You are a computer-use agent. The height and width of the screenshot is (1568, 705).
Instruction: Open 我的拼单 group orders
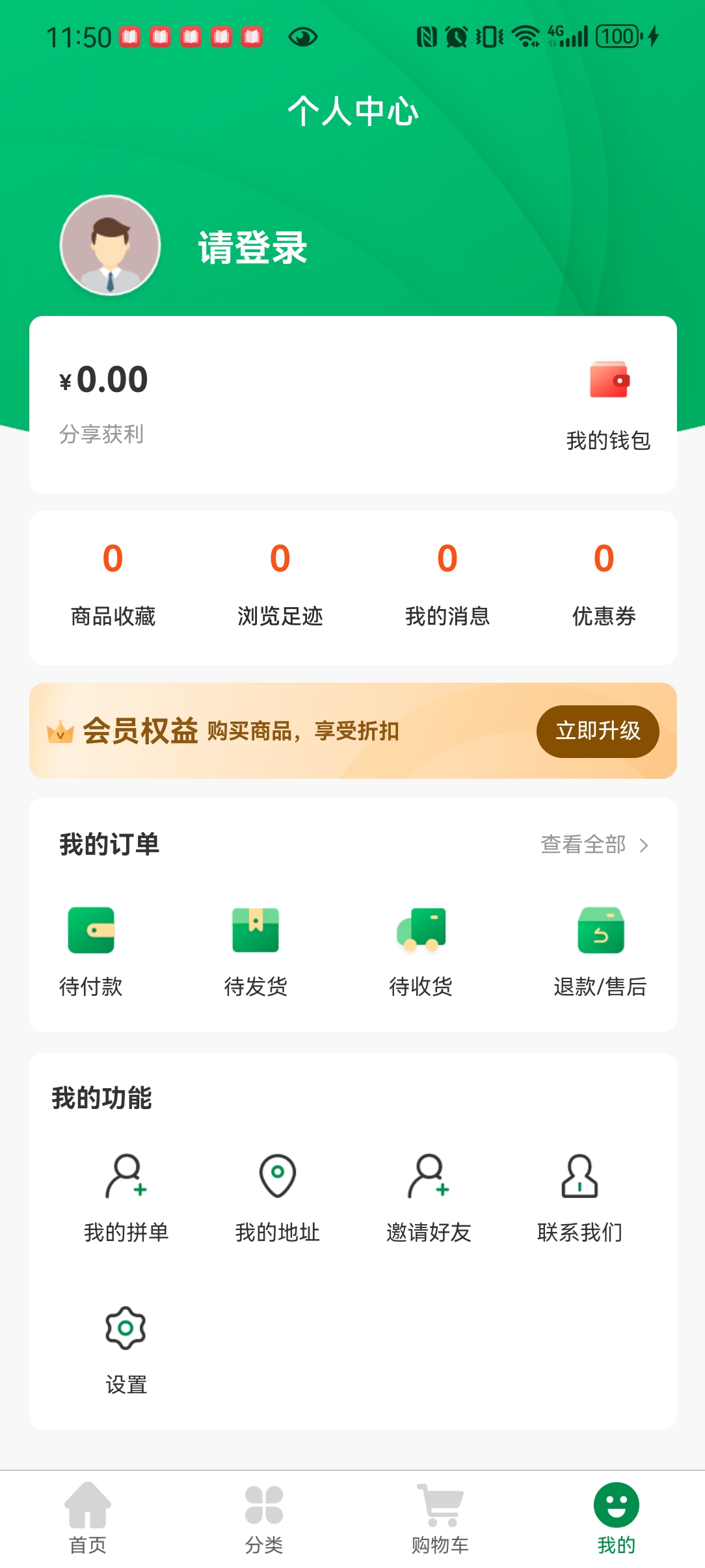126,1197
